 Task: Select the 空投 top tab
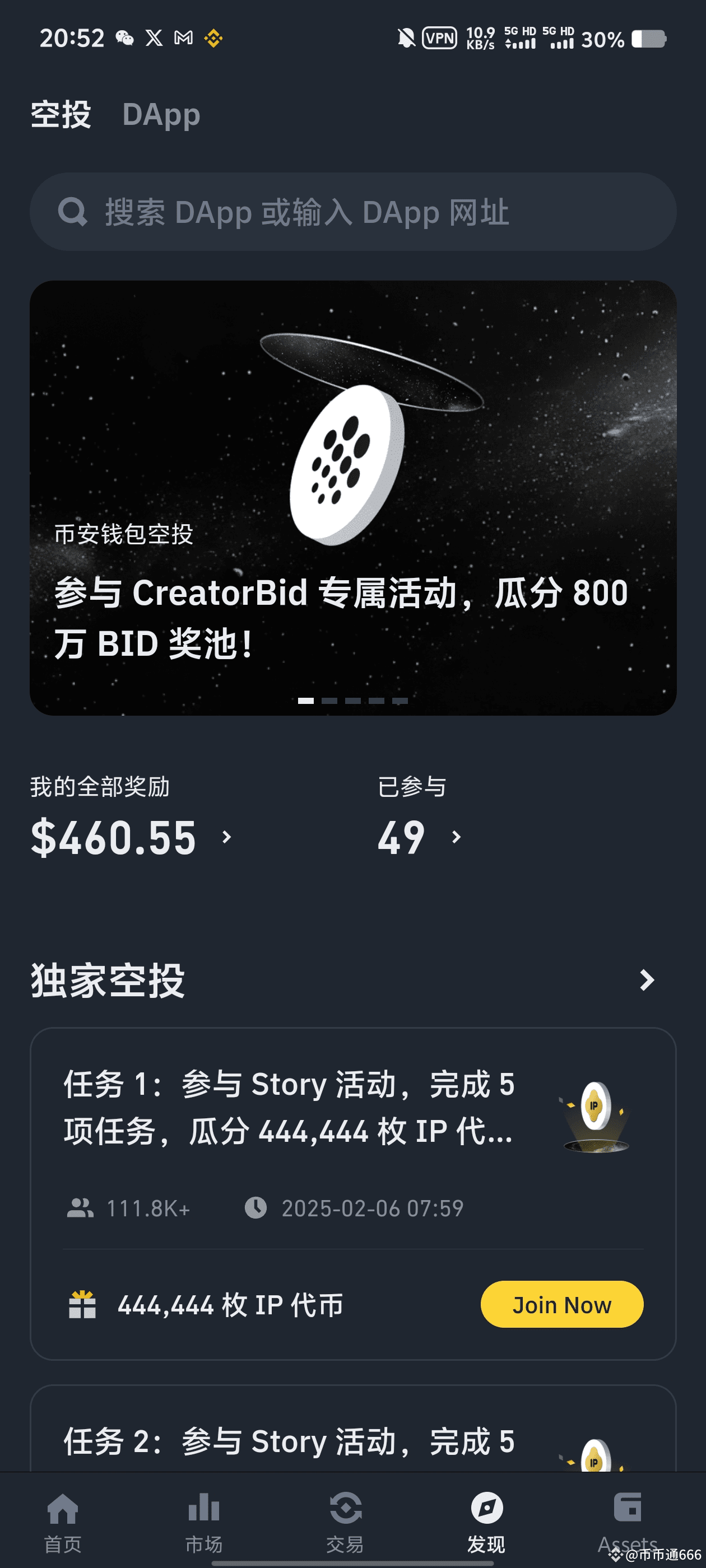pos(61,114)
